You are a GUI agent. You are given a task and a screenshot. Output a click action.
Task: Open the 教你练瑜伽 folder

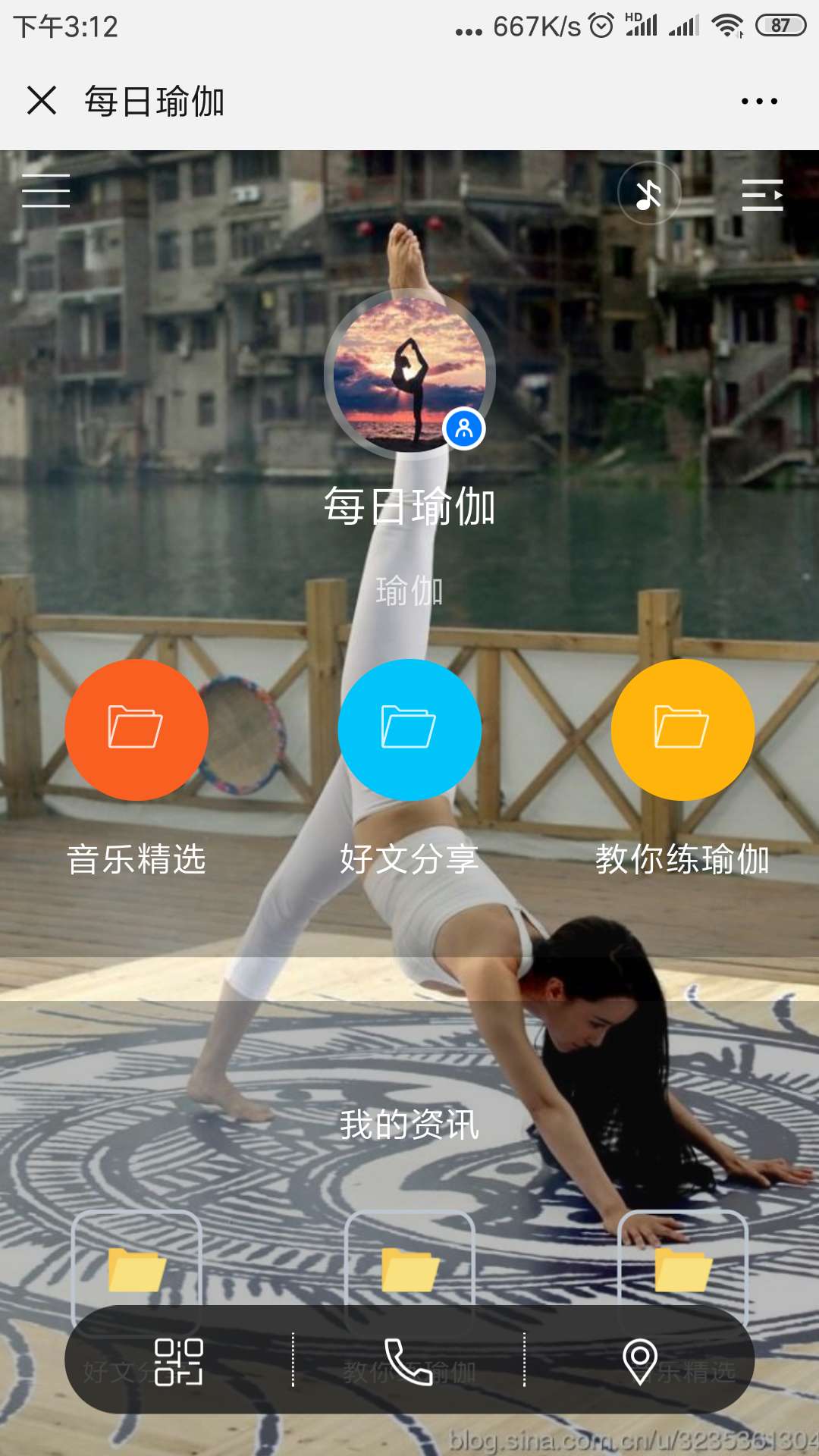point(682,729)
